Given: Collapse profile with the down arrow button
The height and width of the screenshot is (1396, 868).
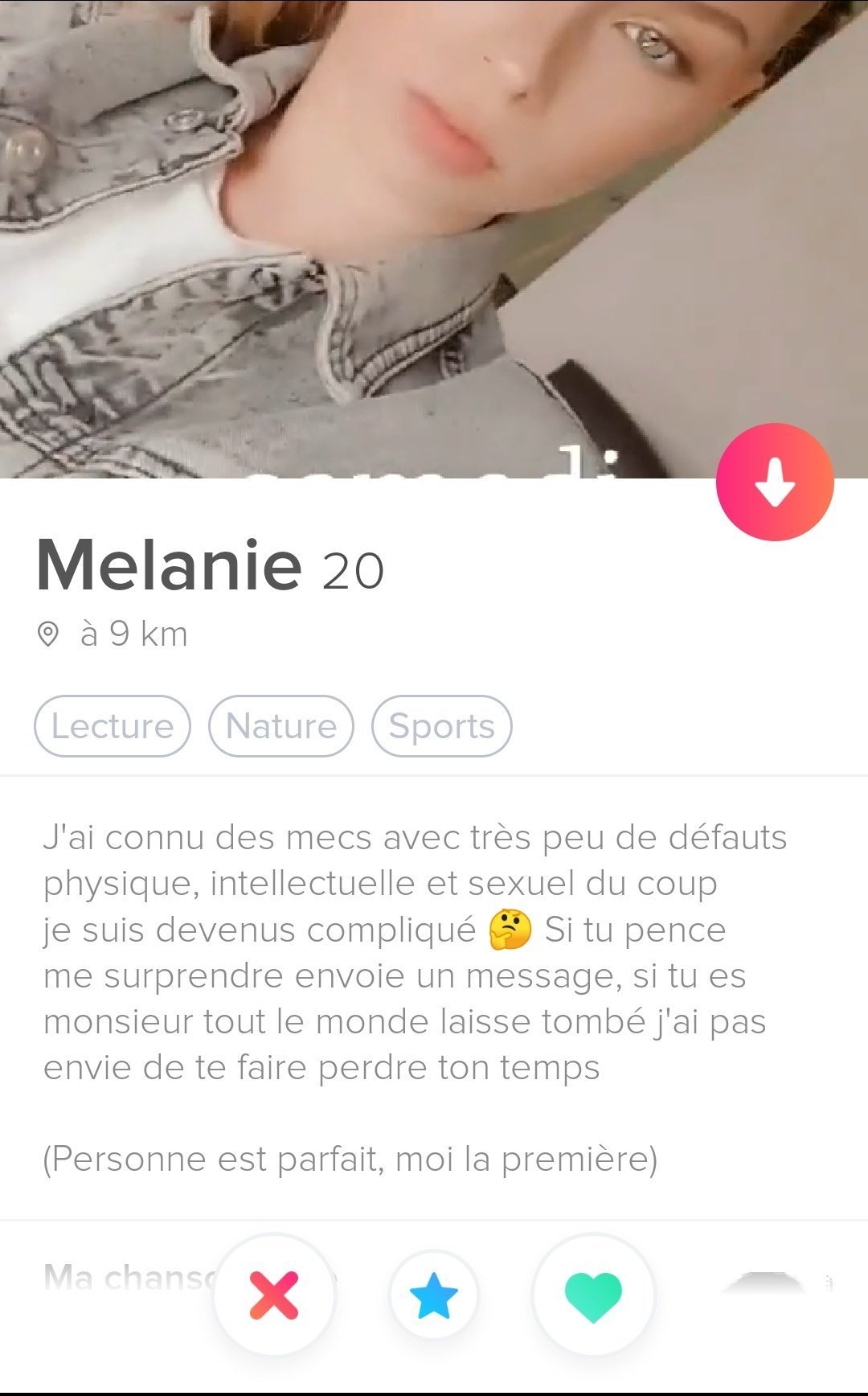Looking at the screenshot, I should pos(775,482).
